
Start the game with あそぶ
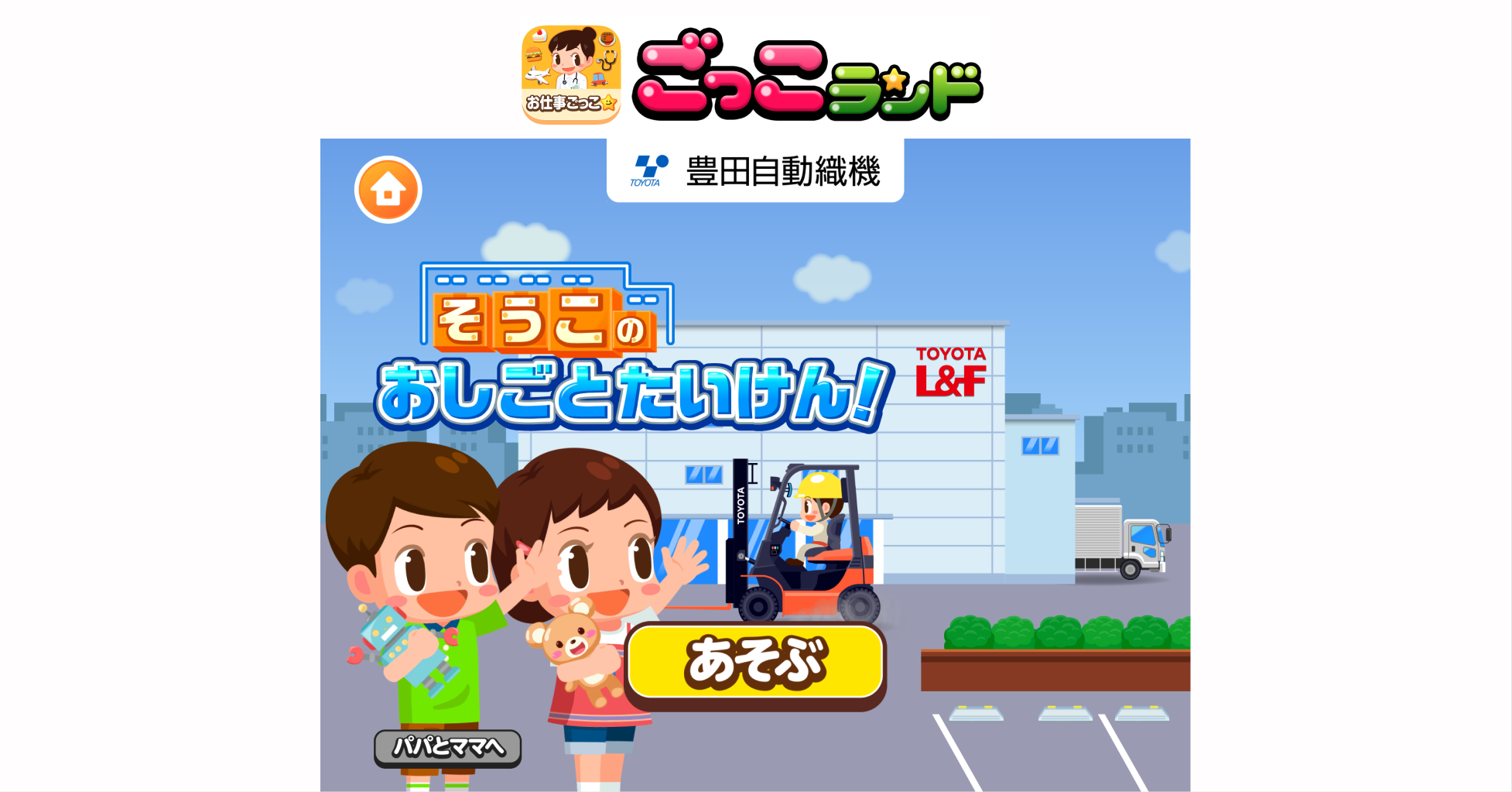coord(756,665)
